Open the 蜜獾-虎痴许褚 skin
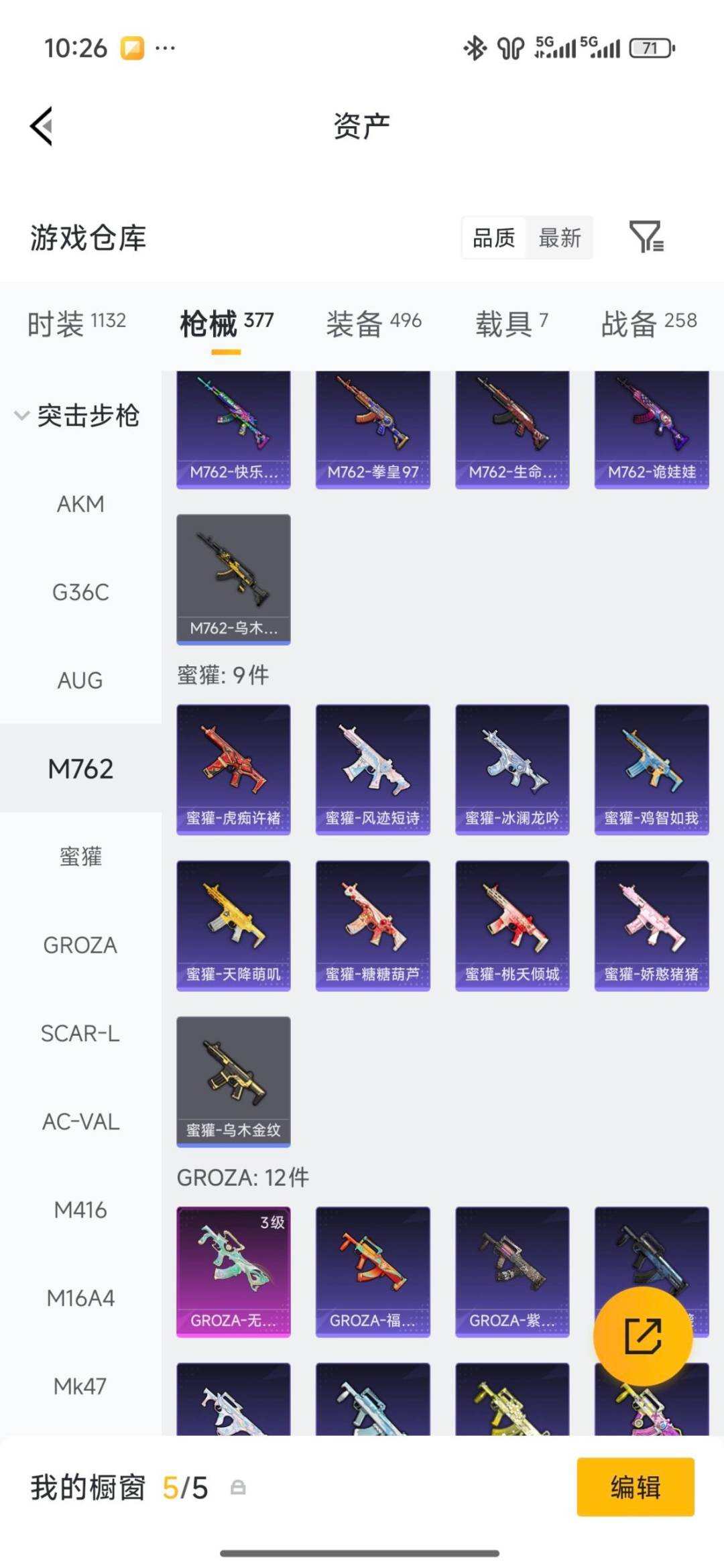Image resolution: width=724 pixels, height=1568 pixels. click(233, 769)
